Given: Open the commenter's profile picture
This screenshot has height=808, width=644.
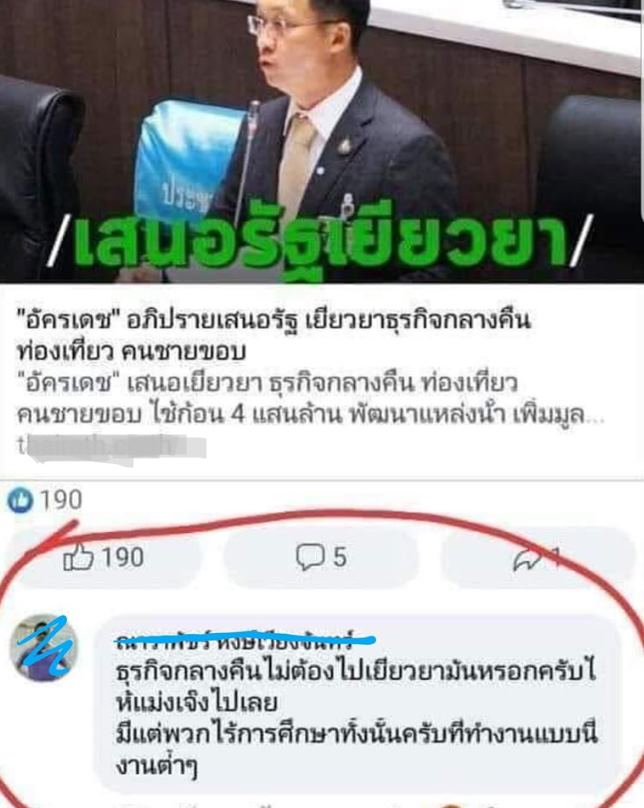Looking at the screenshot, I should coord(44,646).
